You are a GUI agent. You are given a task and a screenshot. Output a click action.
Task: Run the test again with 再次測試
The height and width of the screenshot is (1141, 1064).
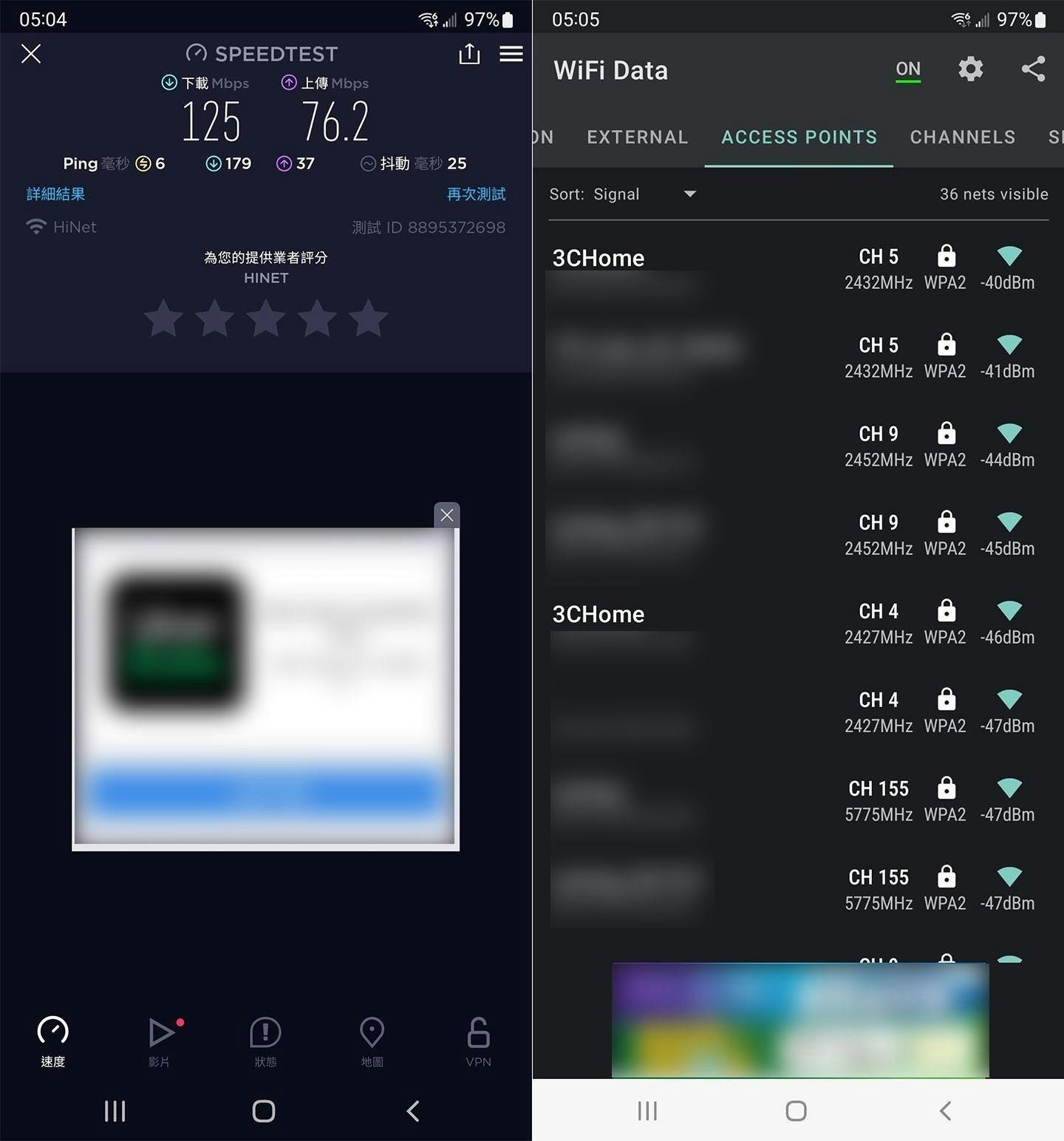(476, 194)
